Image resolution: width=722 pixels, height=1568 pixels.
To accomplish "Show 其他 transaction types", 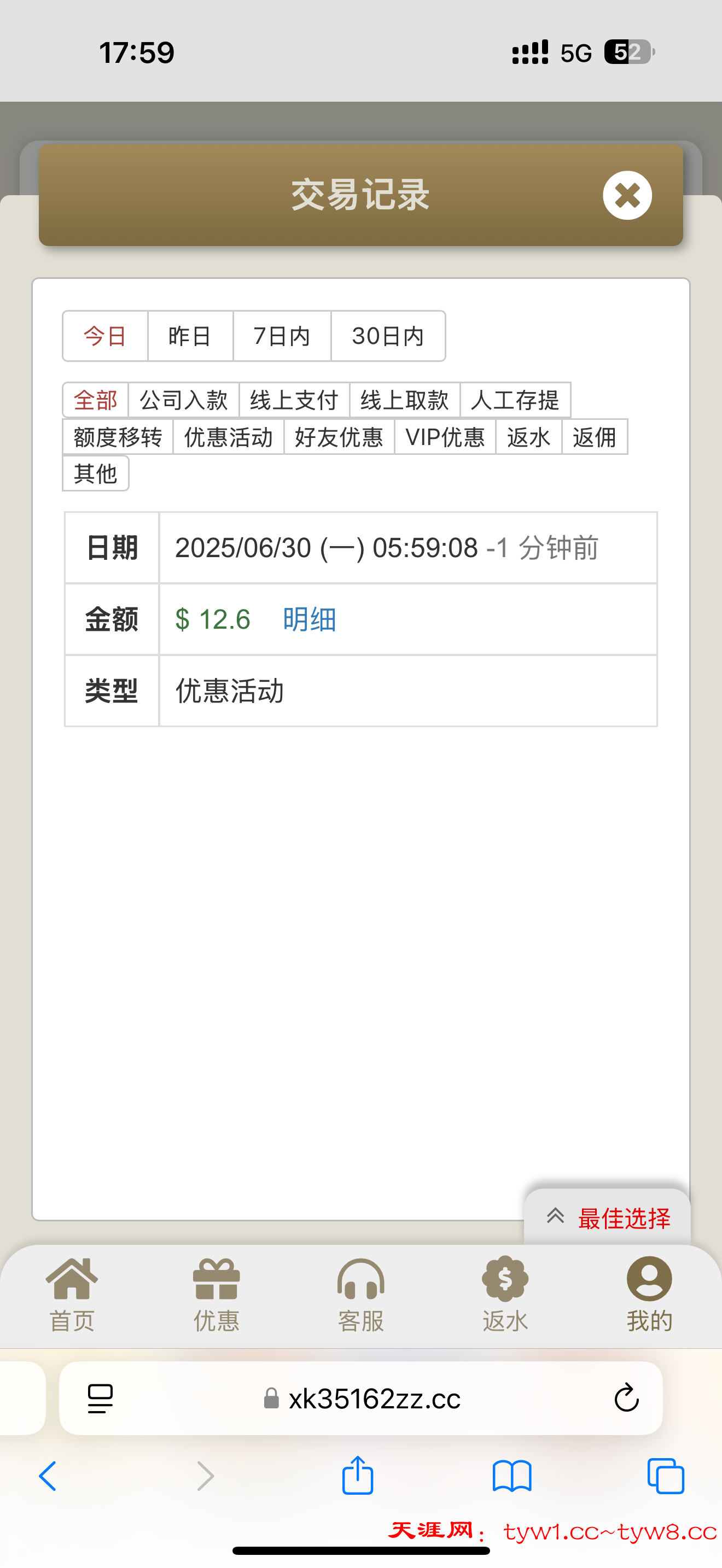I will [x=96, y=473].
